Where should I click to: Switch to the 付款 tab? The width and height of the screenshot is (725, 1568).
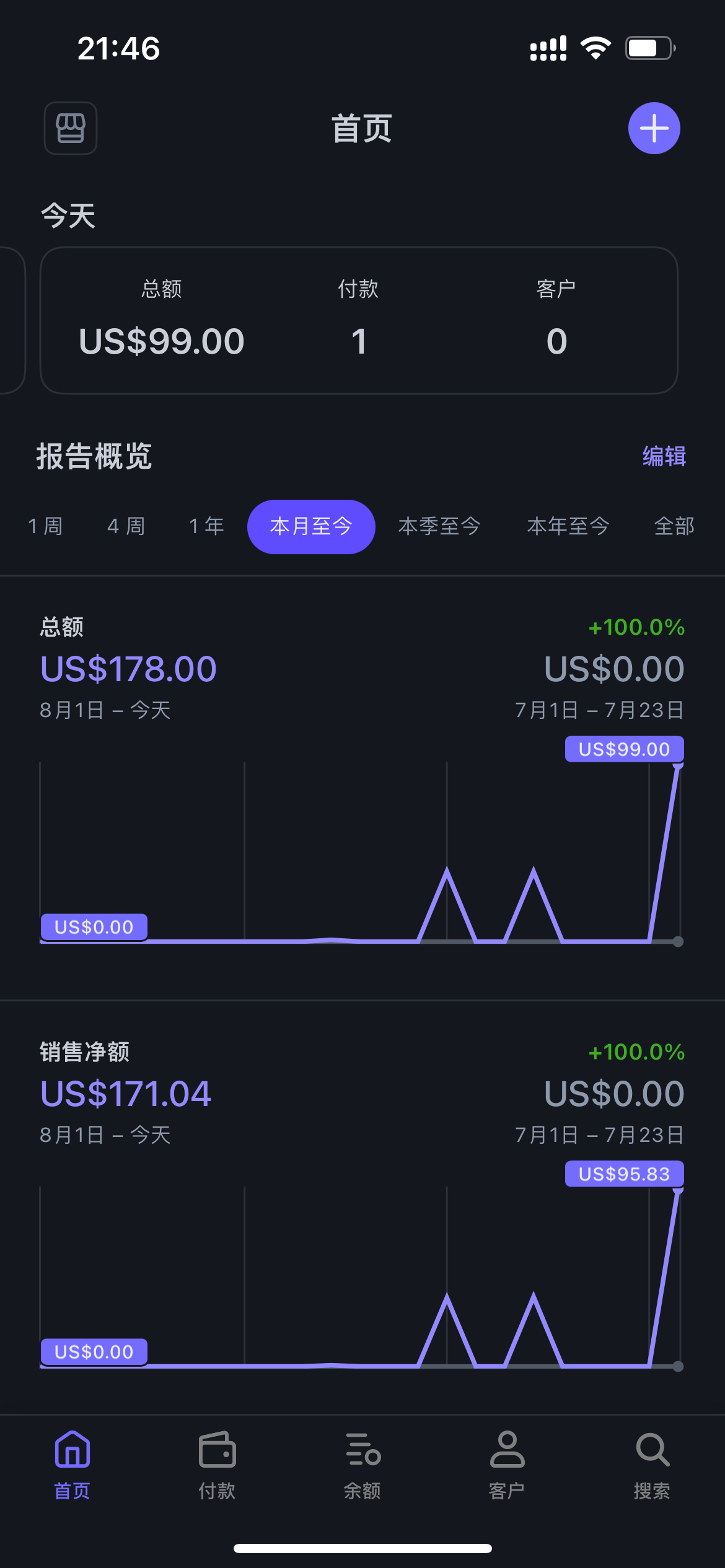coord(217,1464)
